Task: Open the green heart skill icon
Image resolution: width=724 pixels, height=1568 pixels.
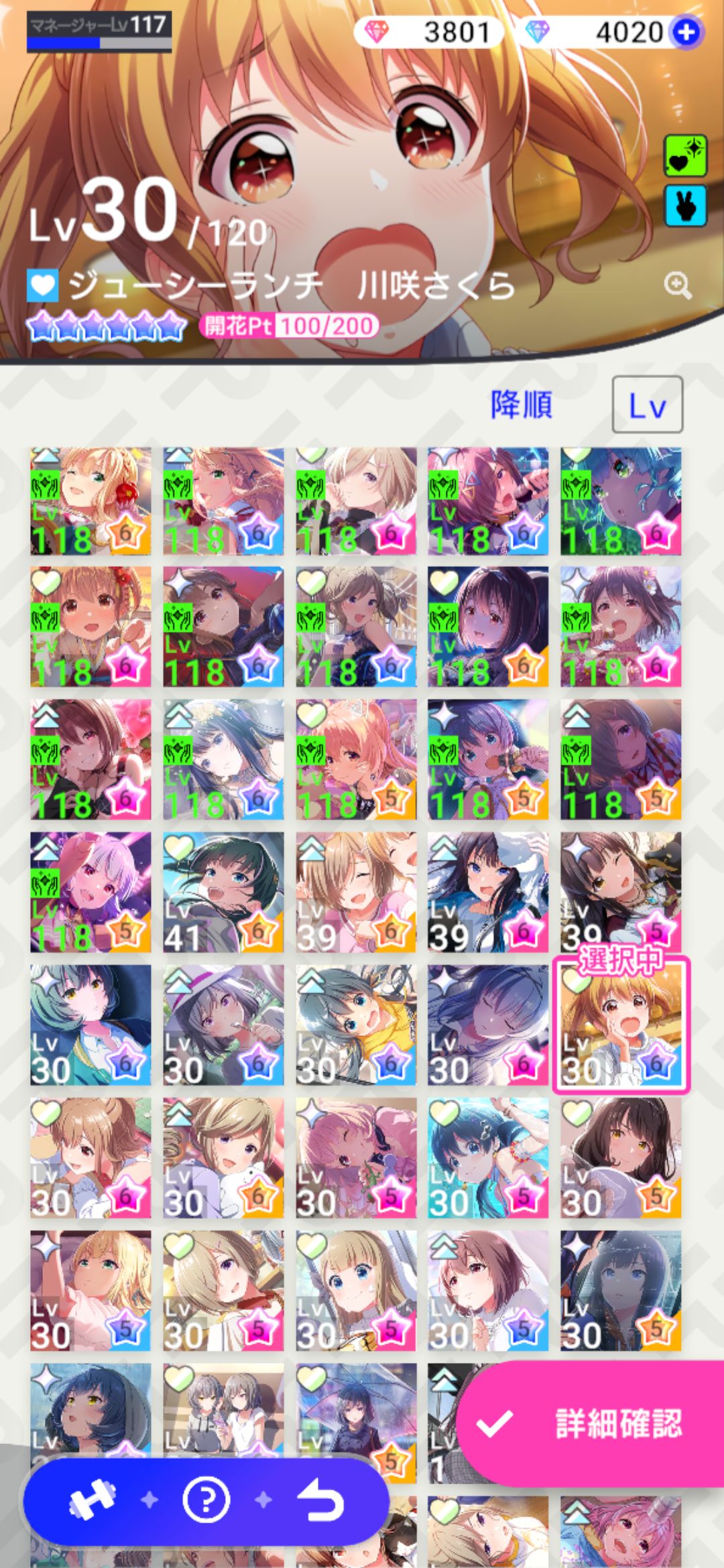Action: 686,155
